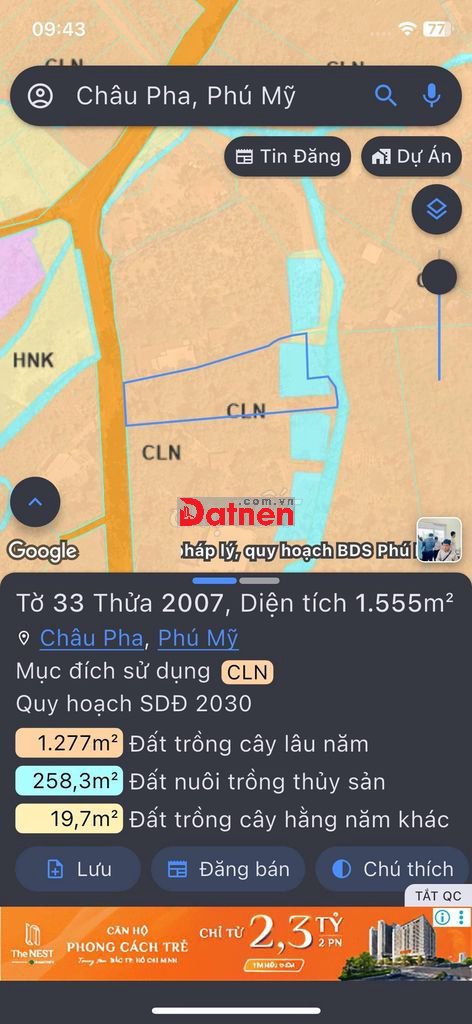Screen dimensions: 472x1024
Task: Turn off ads with TẮT QC
Action: click(x=438, y=895)
